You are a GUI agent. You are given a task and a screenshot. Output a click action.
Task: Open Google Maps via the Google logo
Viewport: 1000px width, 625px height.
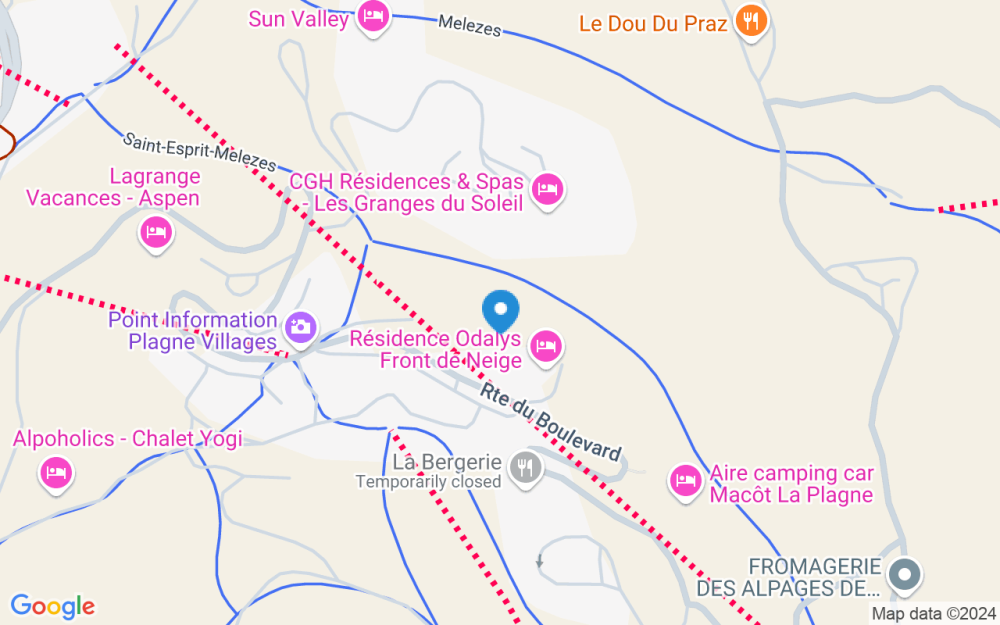click(x=52, y=605)
